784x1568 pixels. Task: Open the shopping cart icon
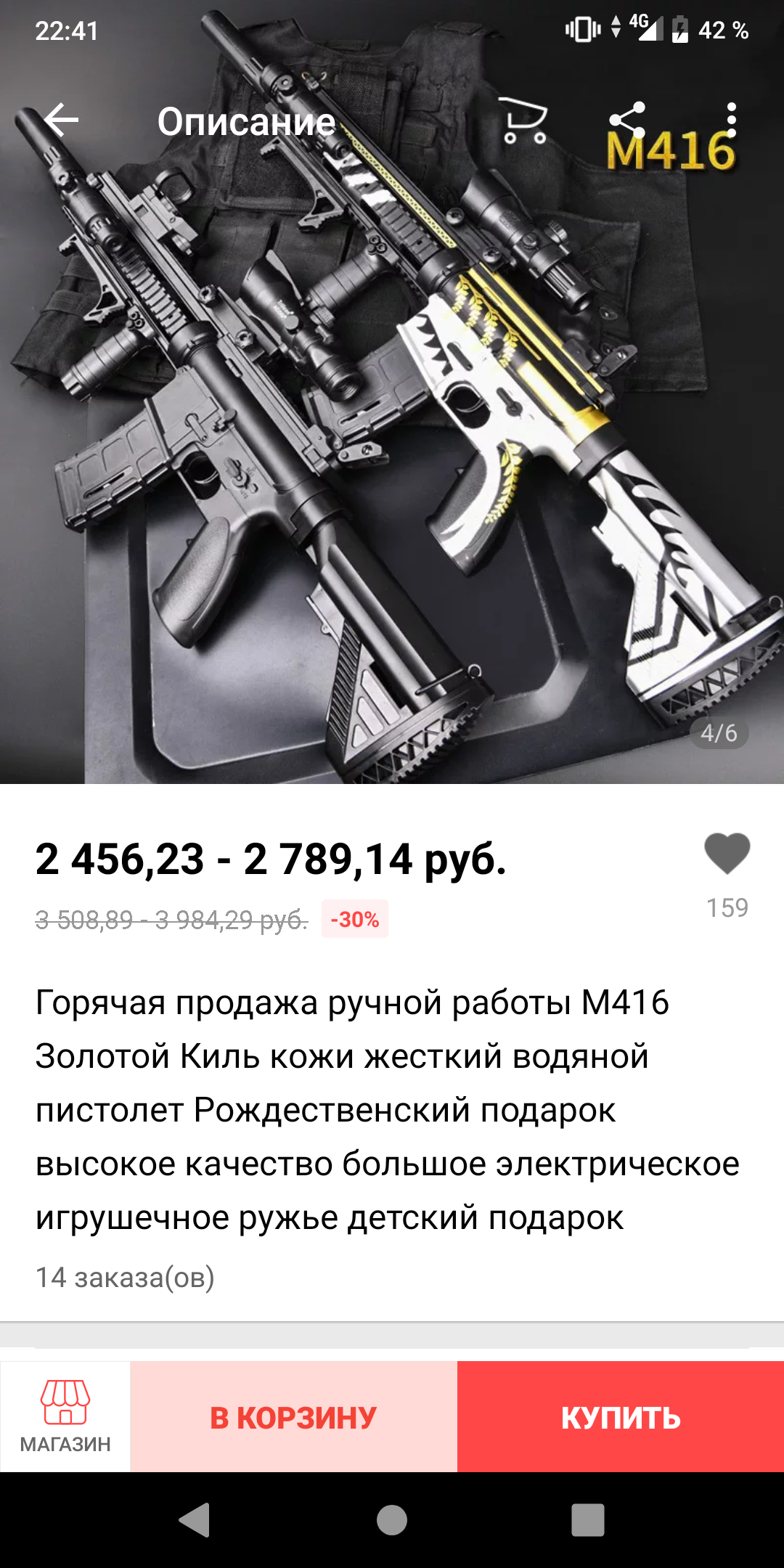524,120
